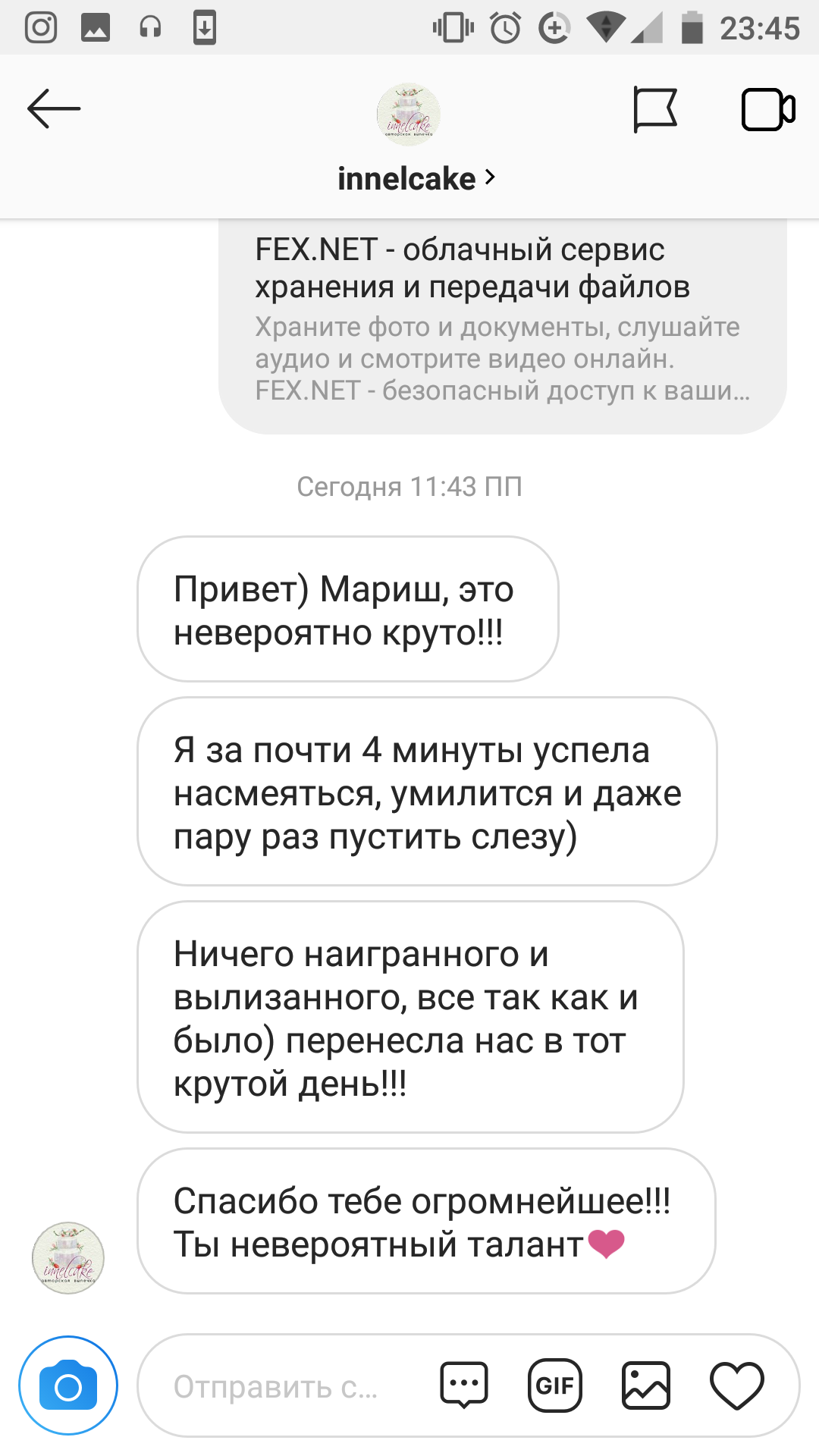The image size is (819, 1456).
Task: Start a video call with innelcake
Action: [x=767, y=110]
